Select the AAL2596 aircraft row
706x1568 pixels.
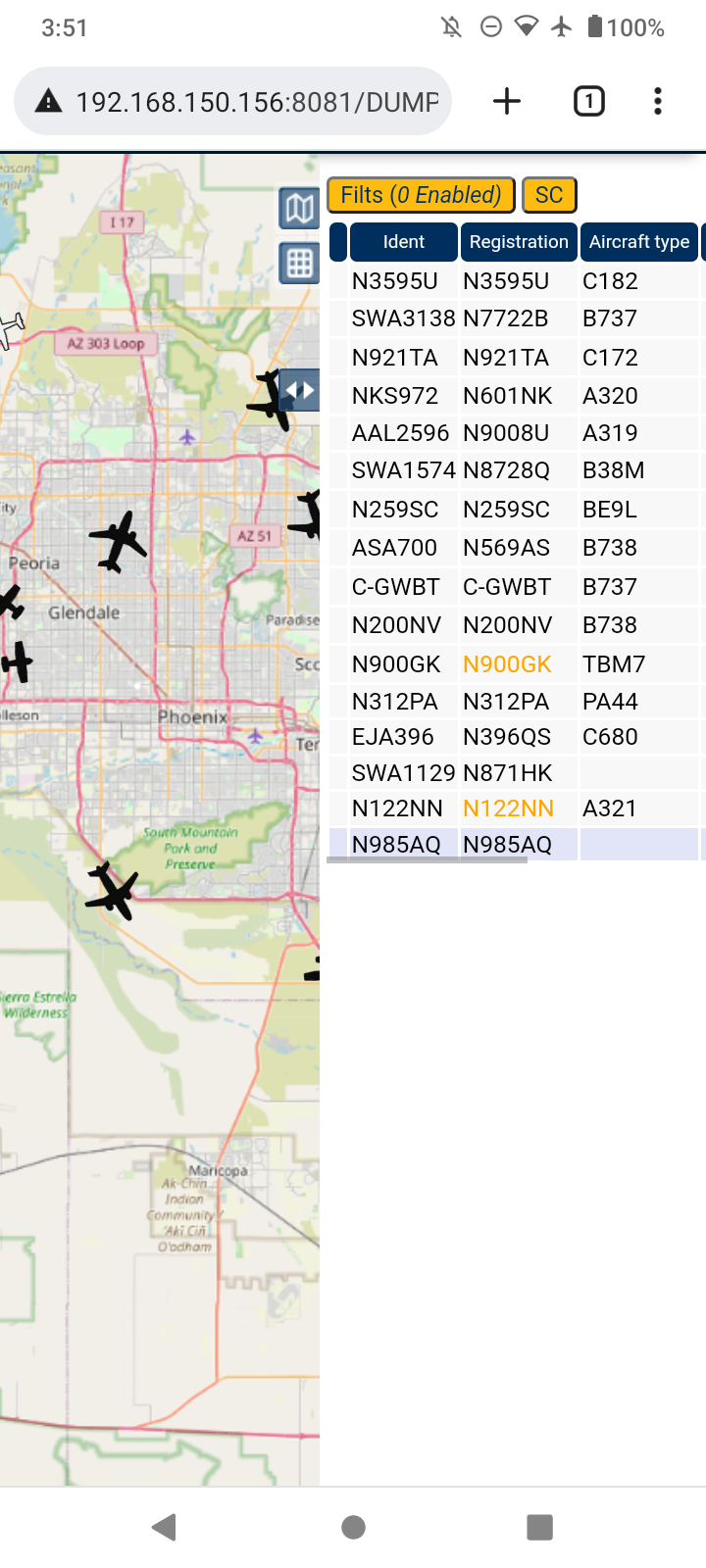click(515, 433)
